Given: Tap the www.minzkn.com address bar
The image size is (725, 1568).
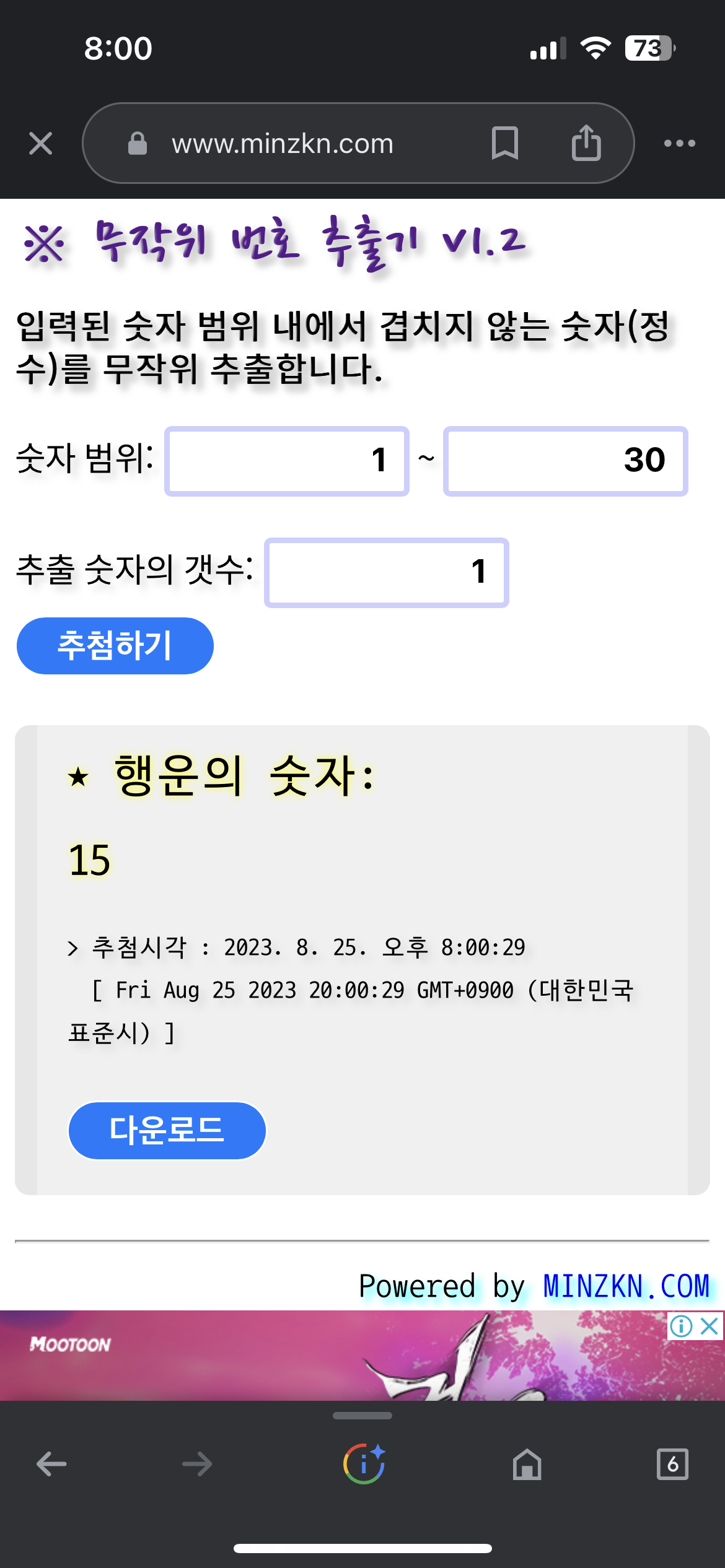Looking at the screenshot, I should 283,144.
